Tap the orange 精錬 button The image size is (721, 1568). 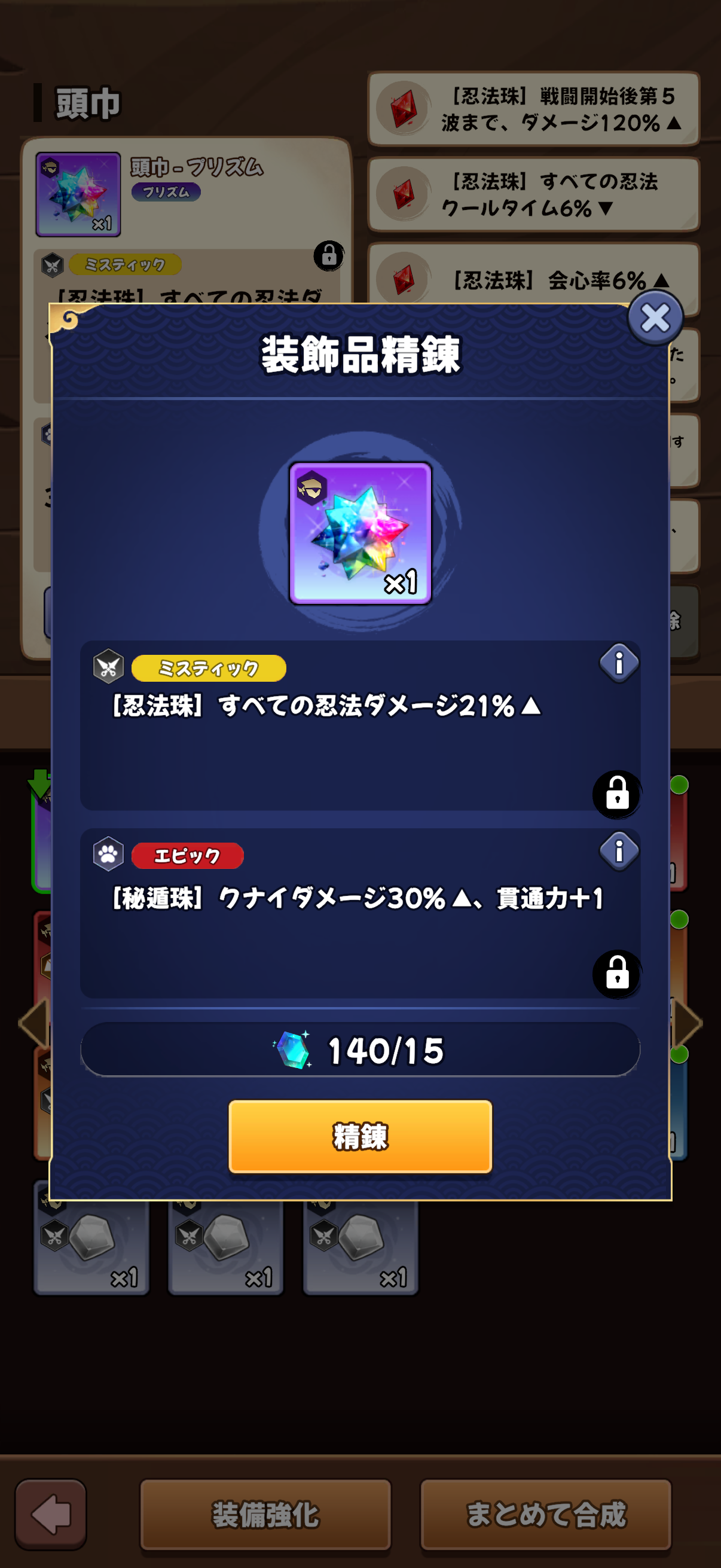coord(360,1136)
